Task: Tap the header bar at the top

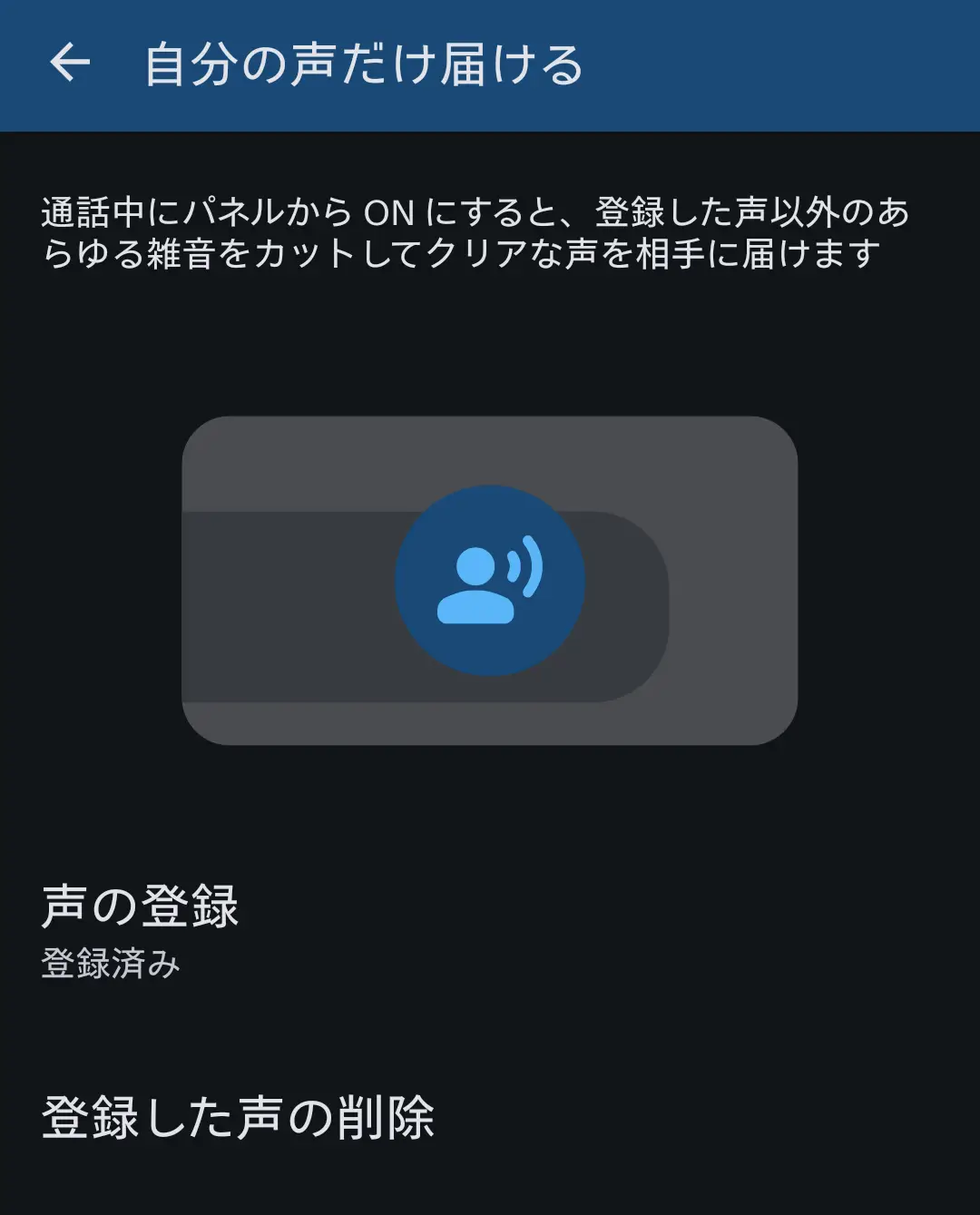Action: (490, 62)
